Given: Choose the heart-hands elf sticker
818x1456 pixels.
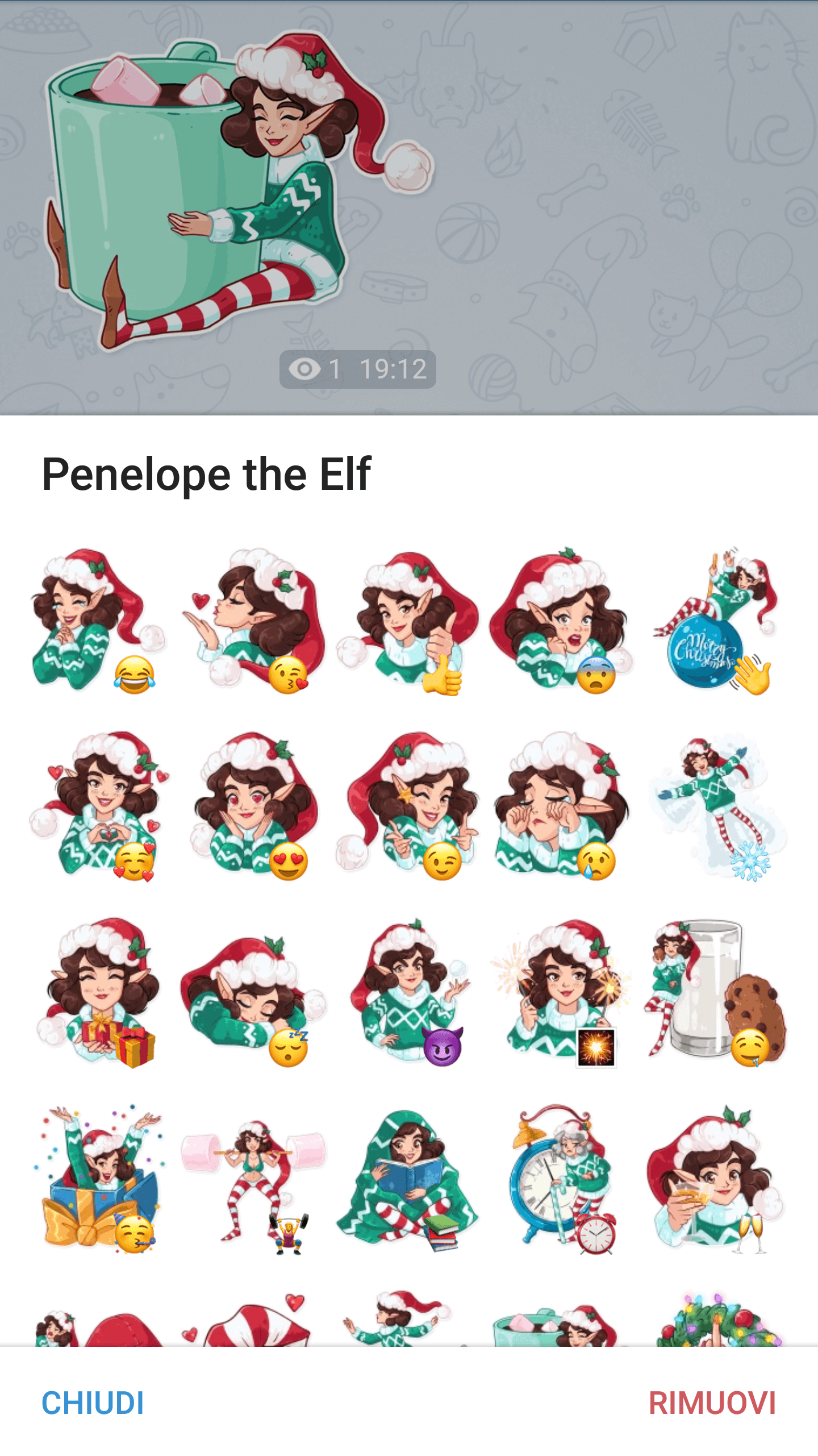Looking at the screenshot, I should [x=99, y=806].
